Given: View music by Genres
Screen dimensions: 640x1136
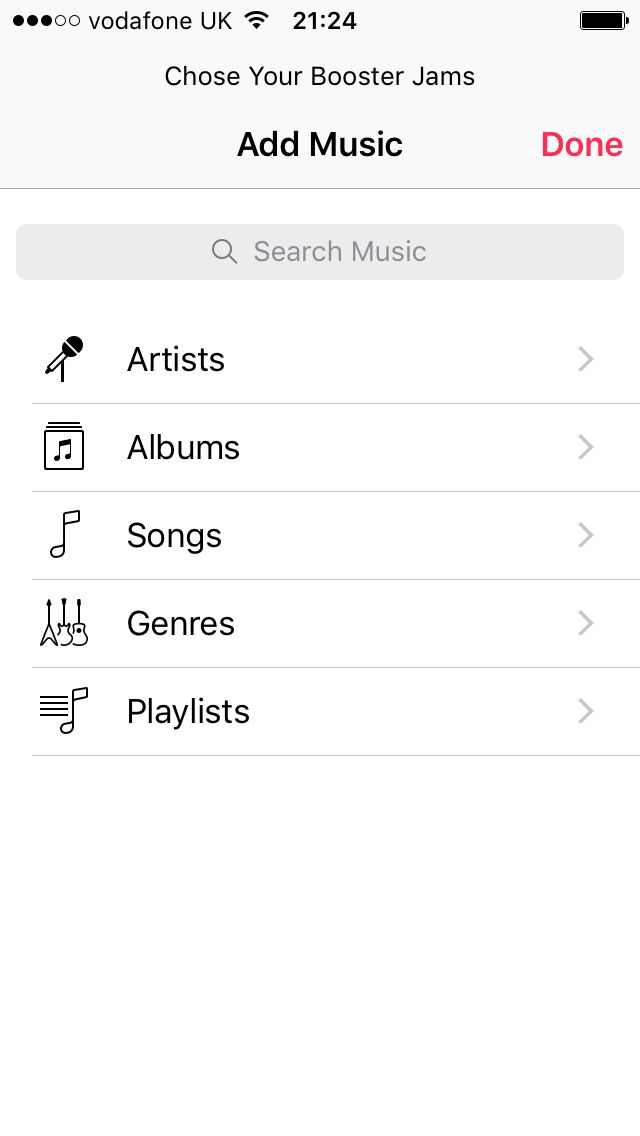Looking at the screenshot, I should pyautogui.click(x=320, y=624).
